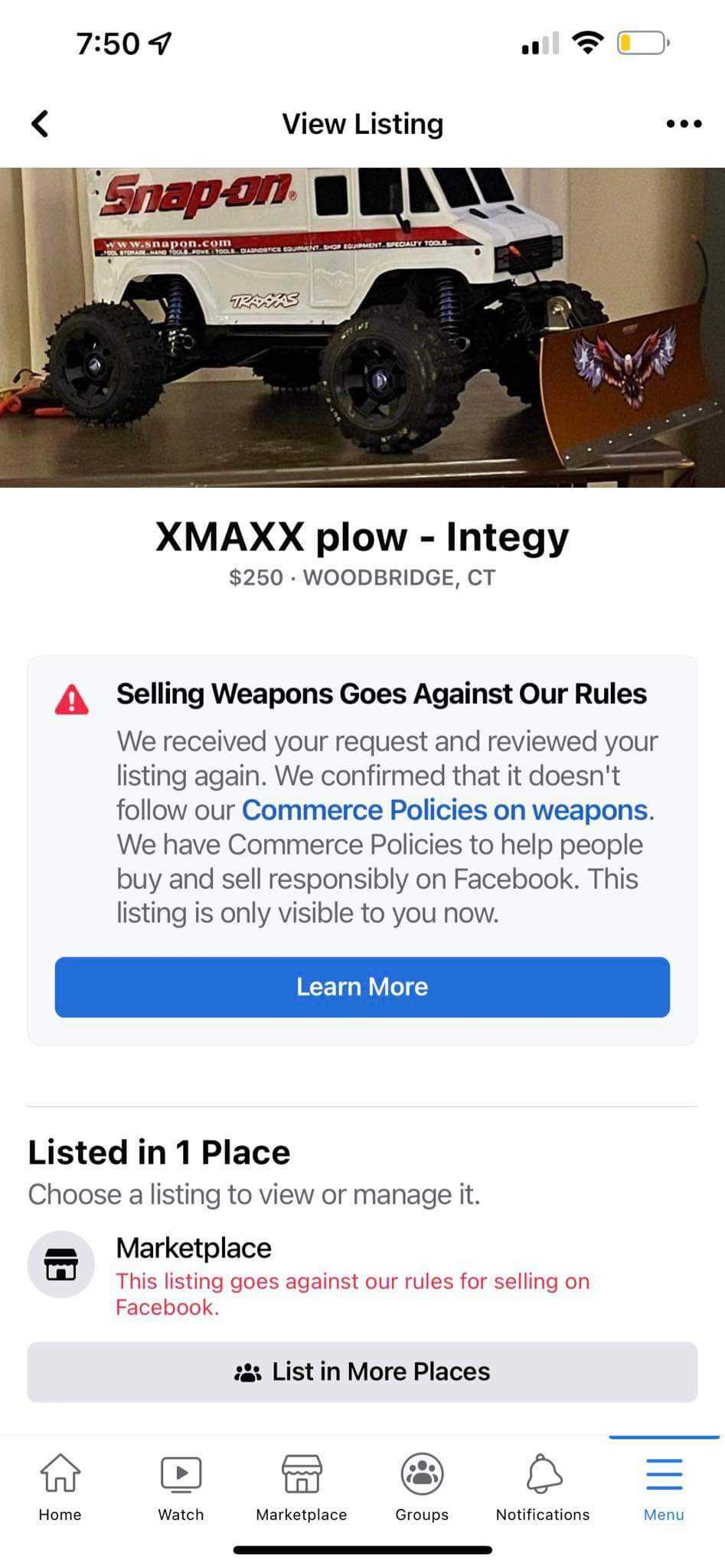Open the listing photo of the truck

click(x=362, y=327)
